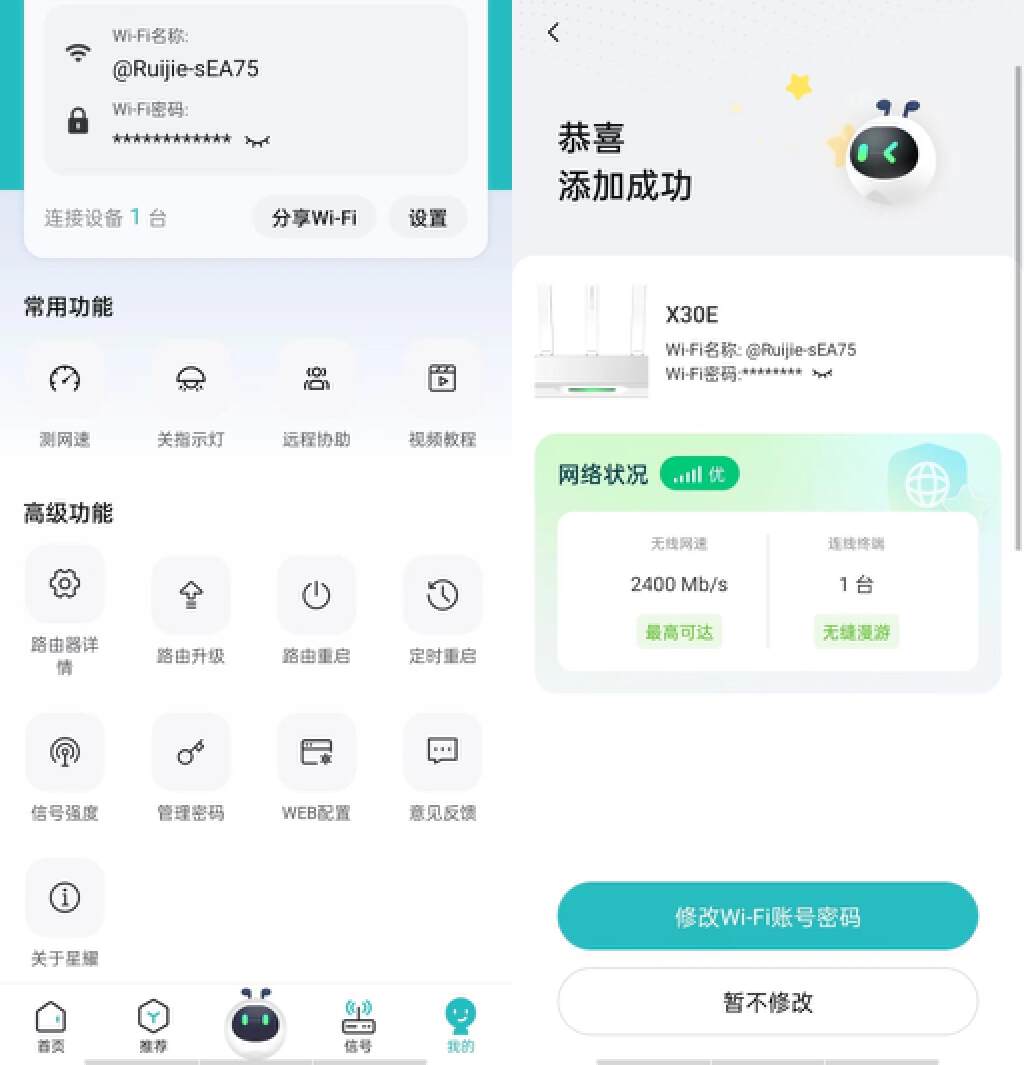
Task: Switch to 推荐 tab
Action: (x=153, y=1026)
